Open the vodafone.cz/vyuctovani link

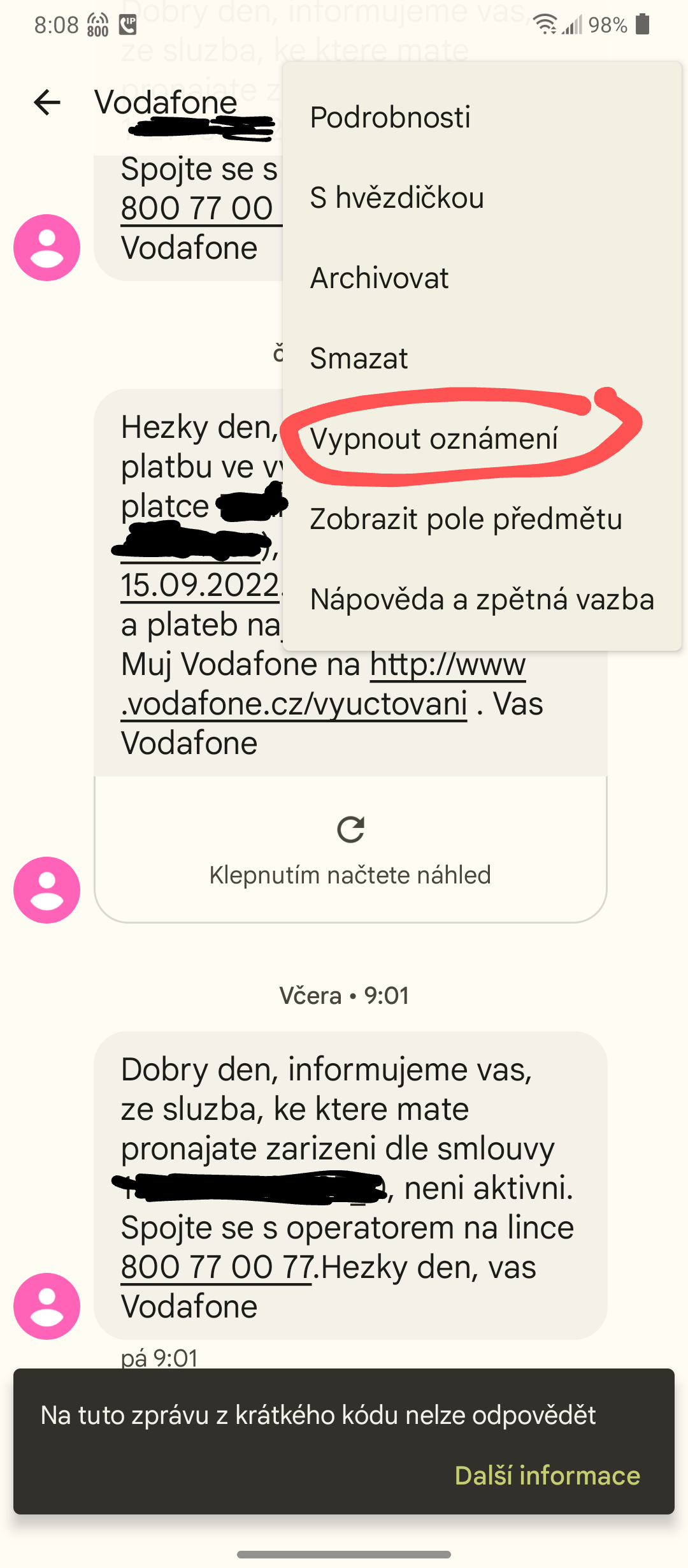pos(324,685)
